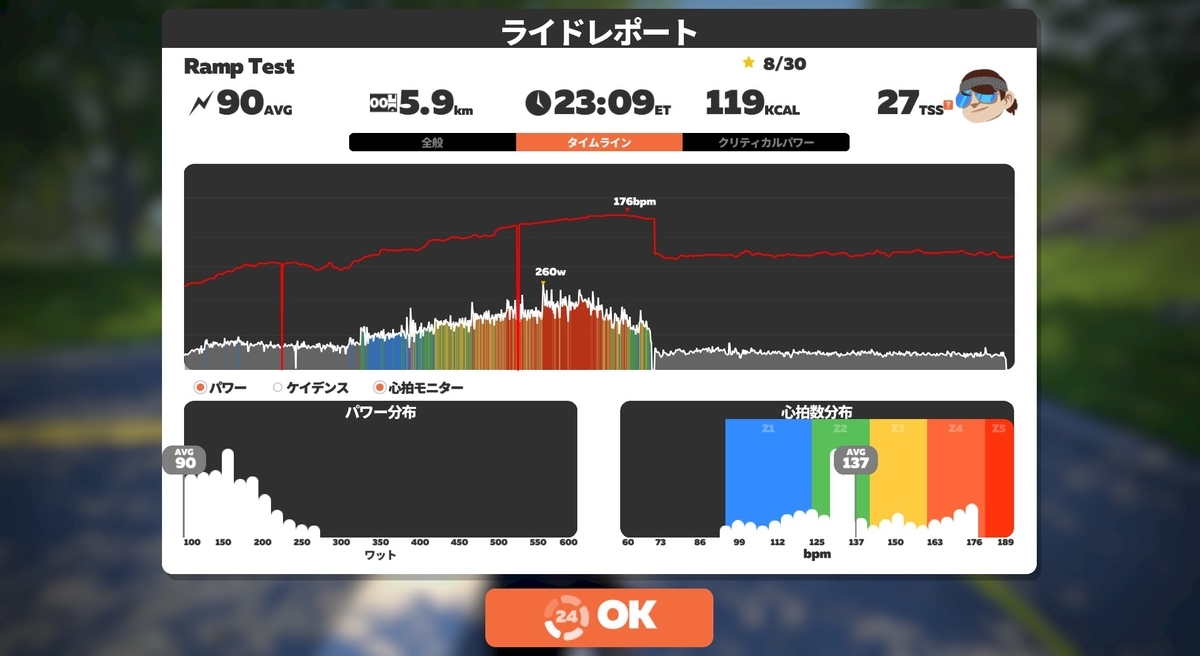1200x656 pixels.
Task: Enable the ケイデンス graph line
Action: [x=278, y=387]
